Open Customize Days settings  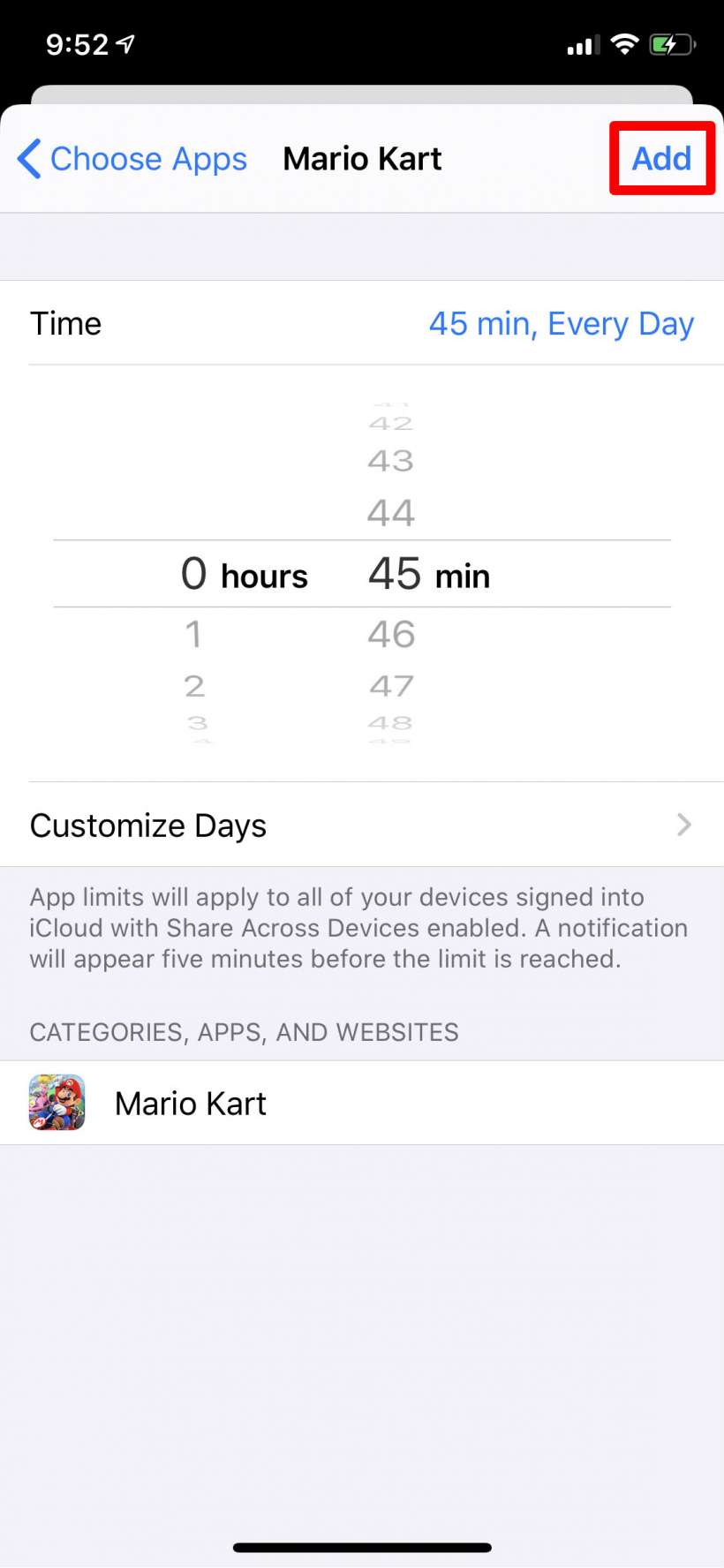click(x=362, y=825)
